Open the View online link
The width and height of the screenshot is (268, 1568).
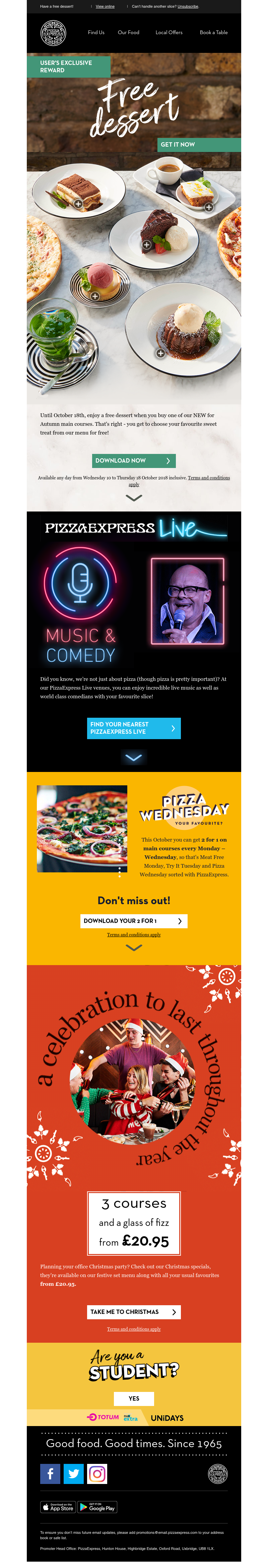(x=105, y=7)
